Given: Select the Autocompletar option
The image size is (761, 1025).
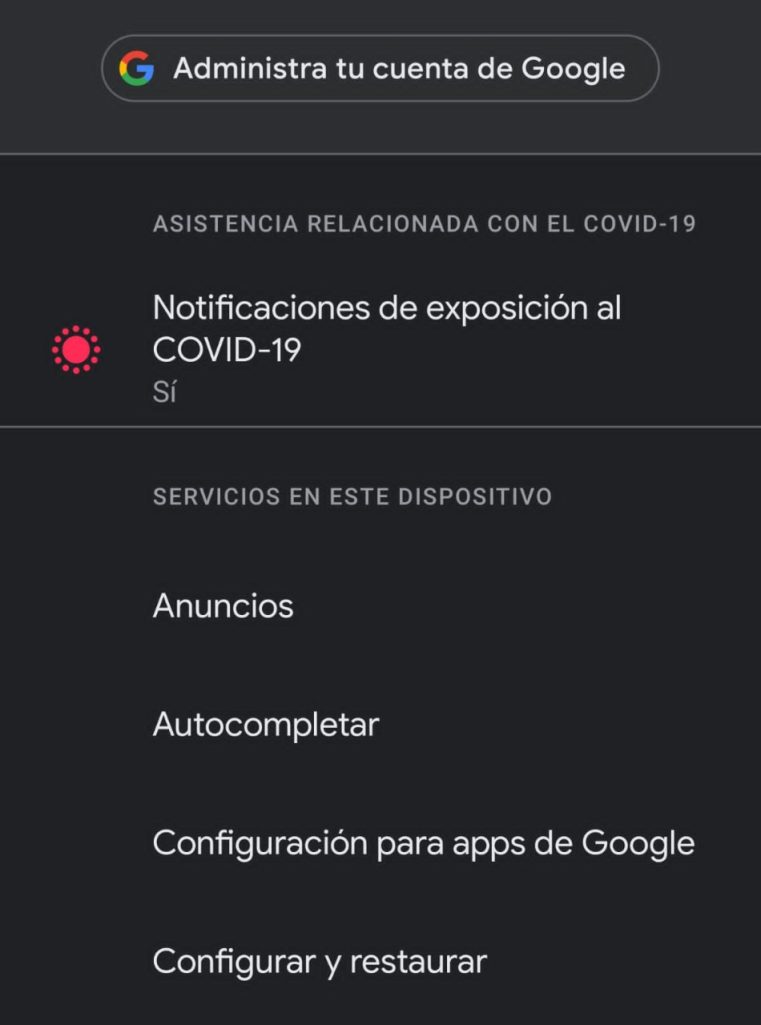Looking at the screenshot, I should pos(266,724).
